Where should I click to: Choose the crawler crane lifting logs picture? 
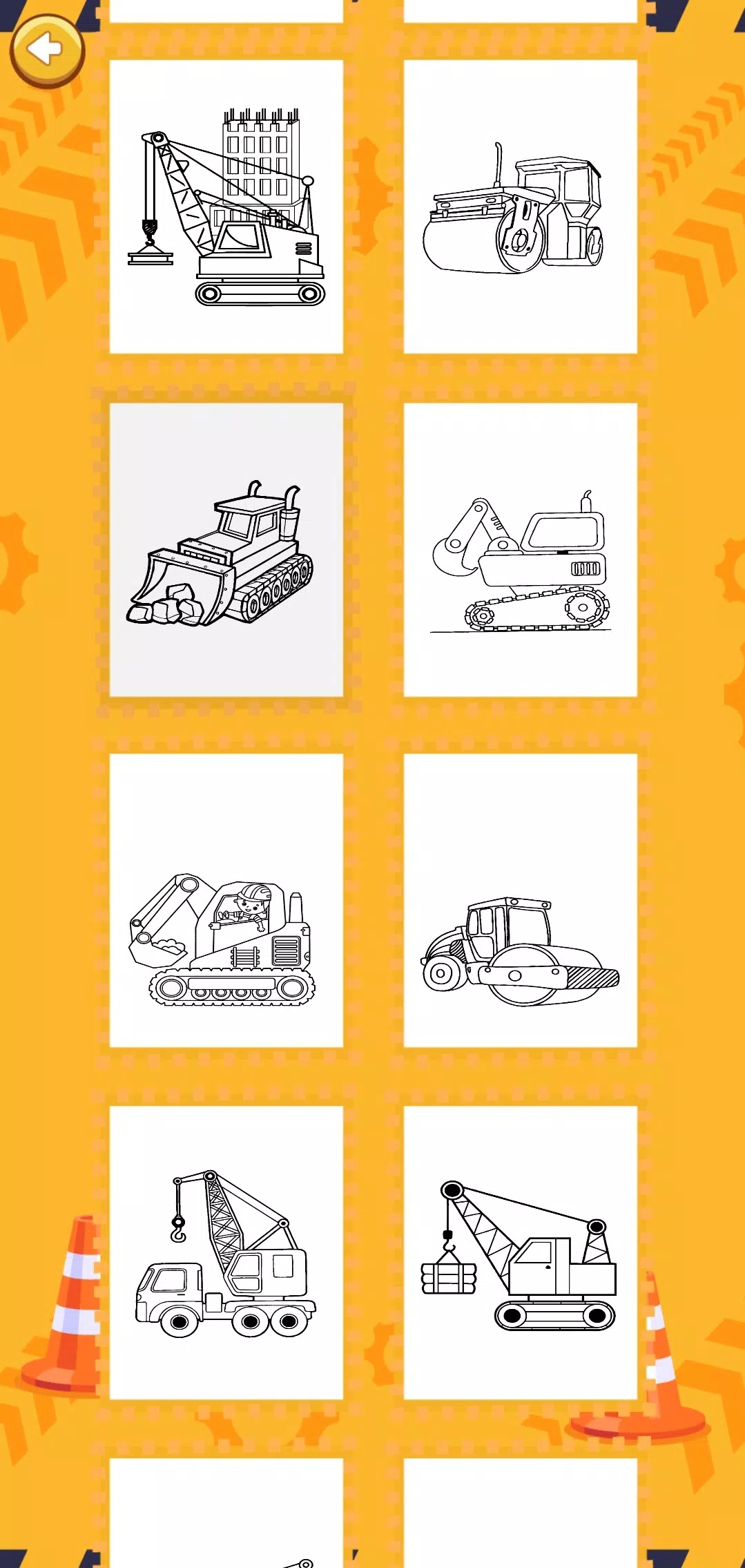(x=520, y=1252)
